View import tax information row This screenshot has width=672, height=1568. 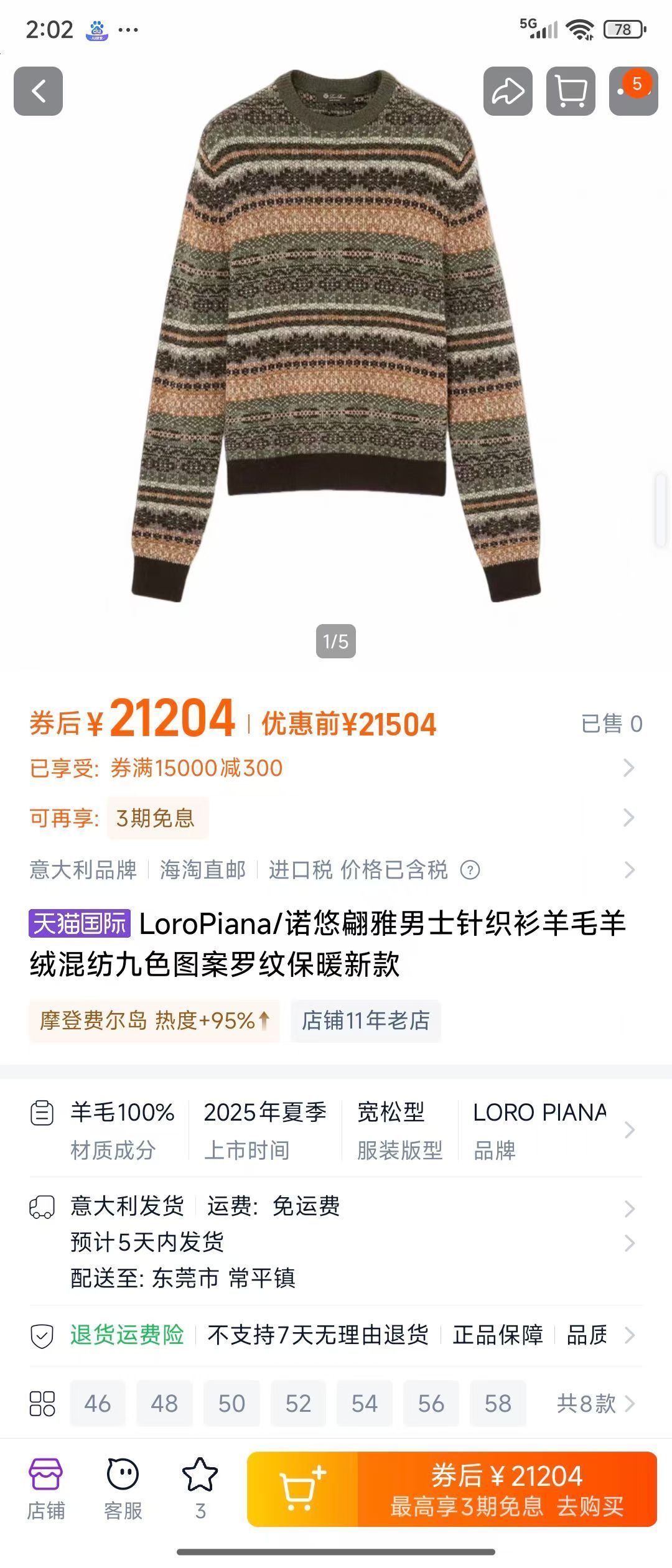(336, 869)
